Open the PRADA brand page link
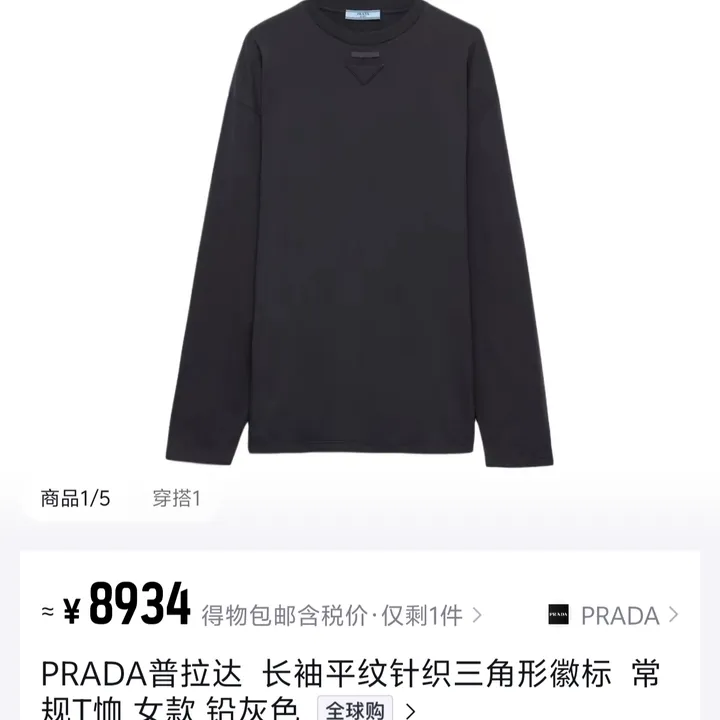The image size is (720, 720). tap(613, 615)
